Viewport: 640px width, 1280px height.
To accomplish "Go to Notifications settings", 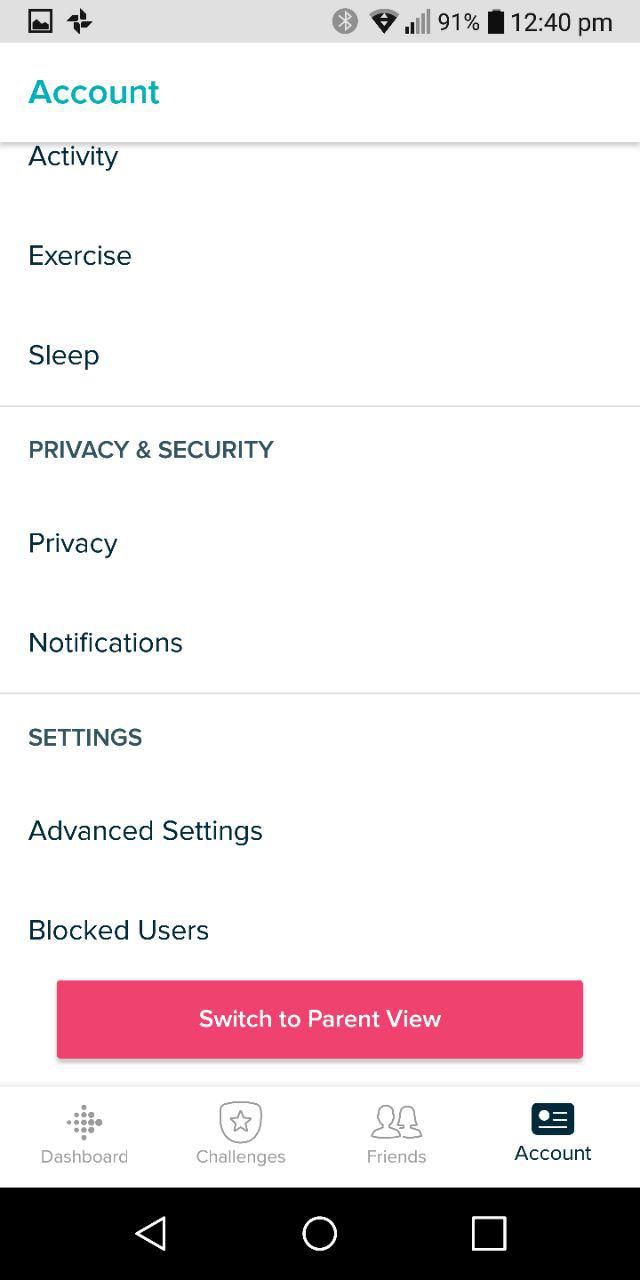I will (x=320, y=643).
